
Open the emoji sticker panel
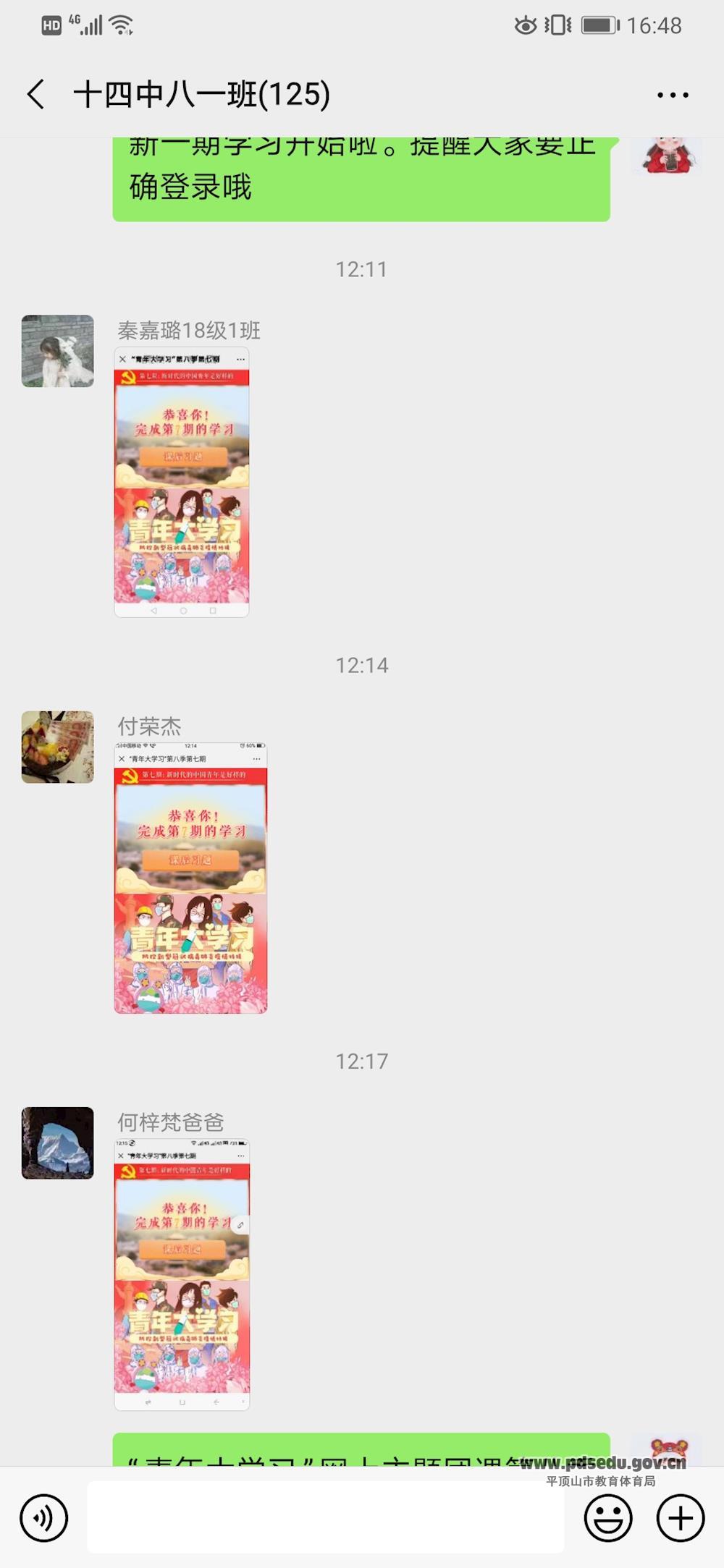(608, 1518)
